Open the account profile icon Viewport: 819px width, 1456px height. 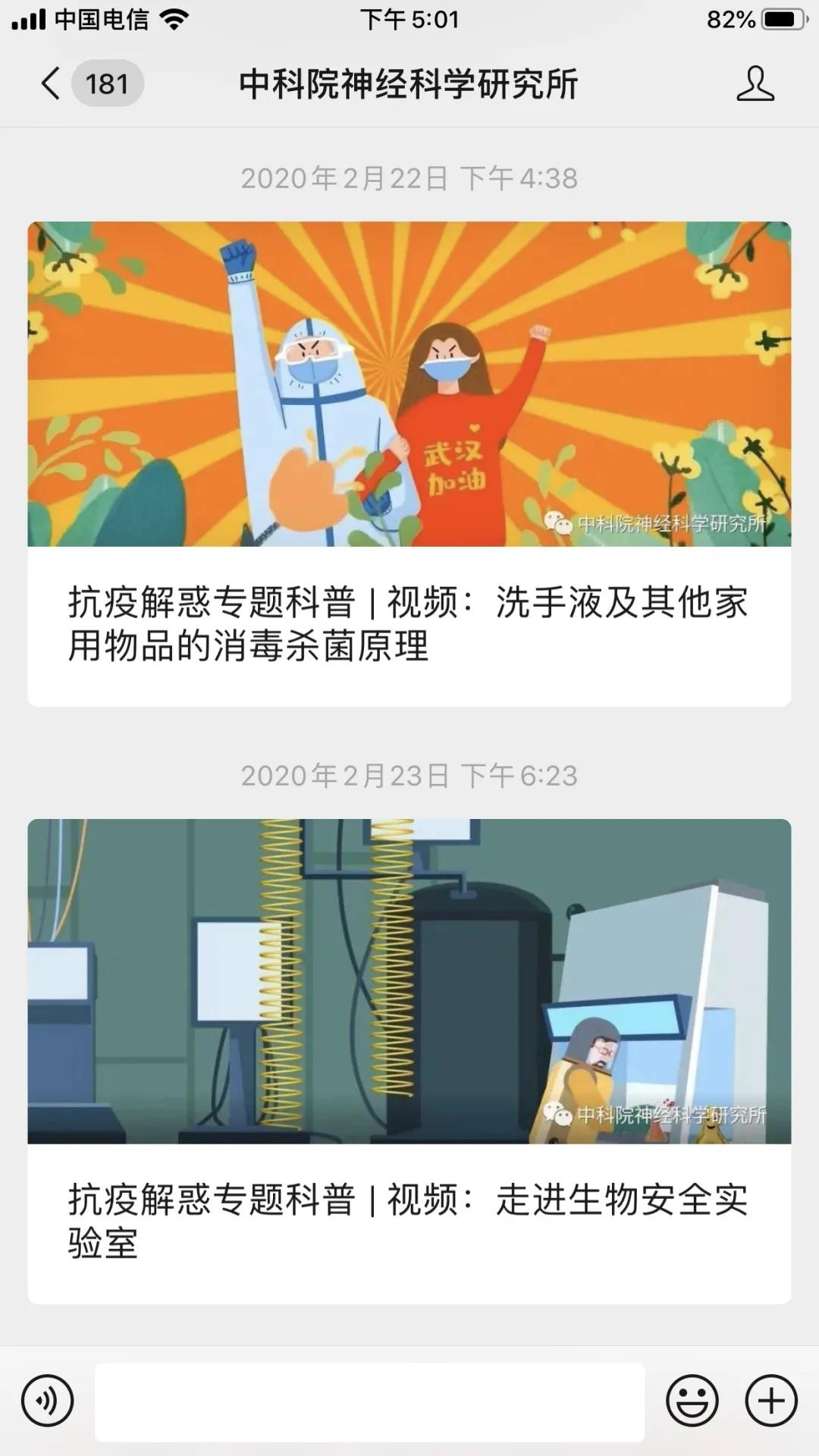click(x=755, y=83)
